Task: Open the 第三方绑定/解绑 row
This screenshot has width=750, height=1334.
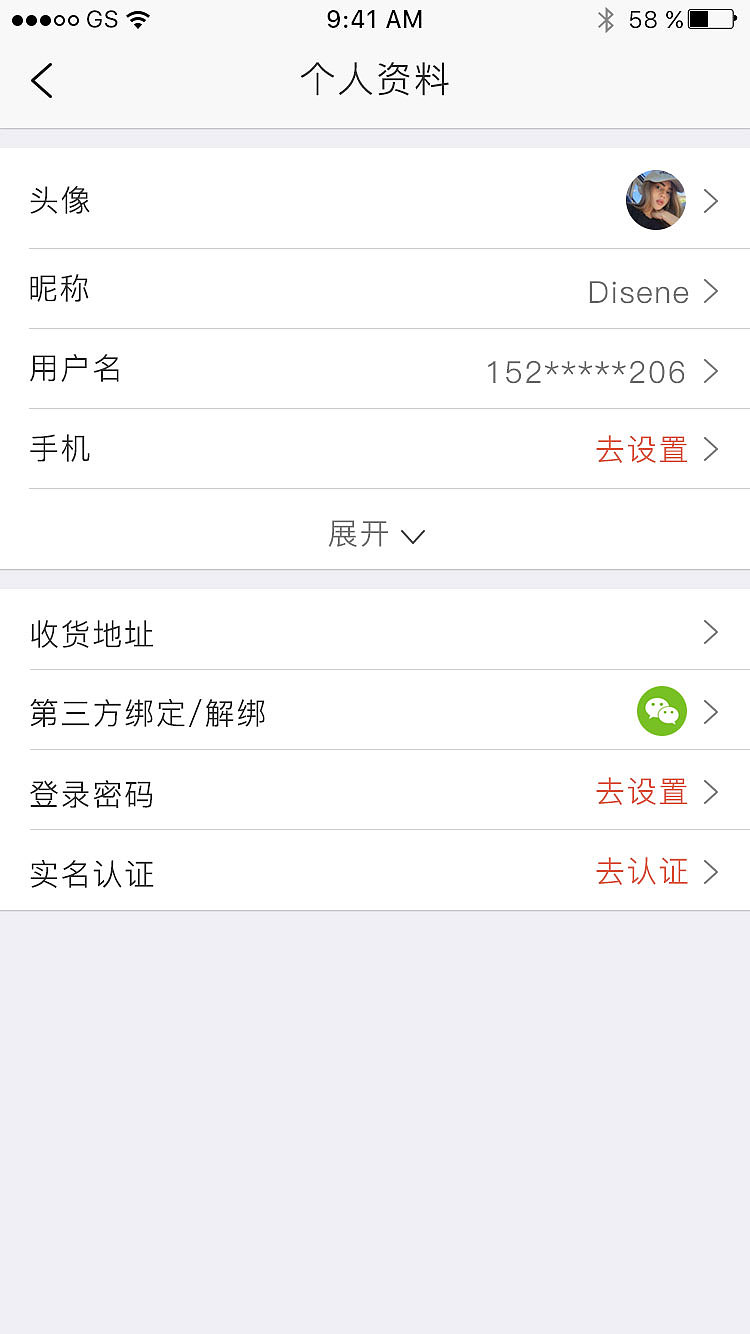Action: coord(148,712)
